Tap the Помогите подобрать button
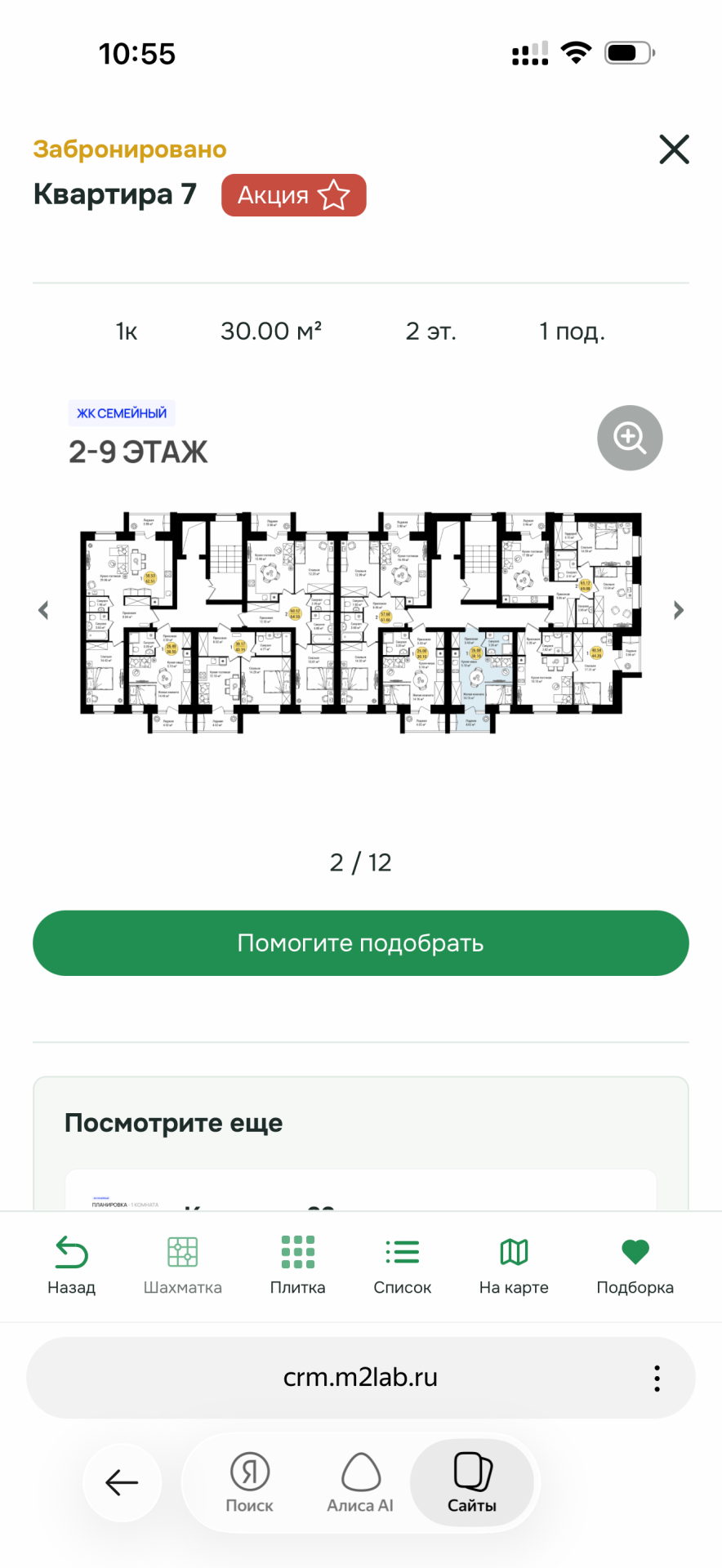The width and height of the screenshot is (722, 1568). click(x=361, y=943)
